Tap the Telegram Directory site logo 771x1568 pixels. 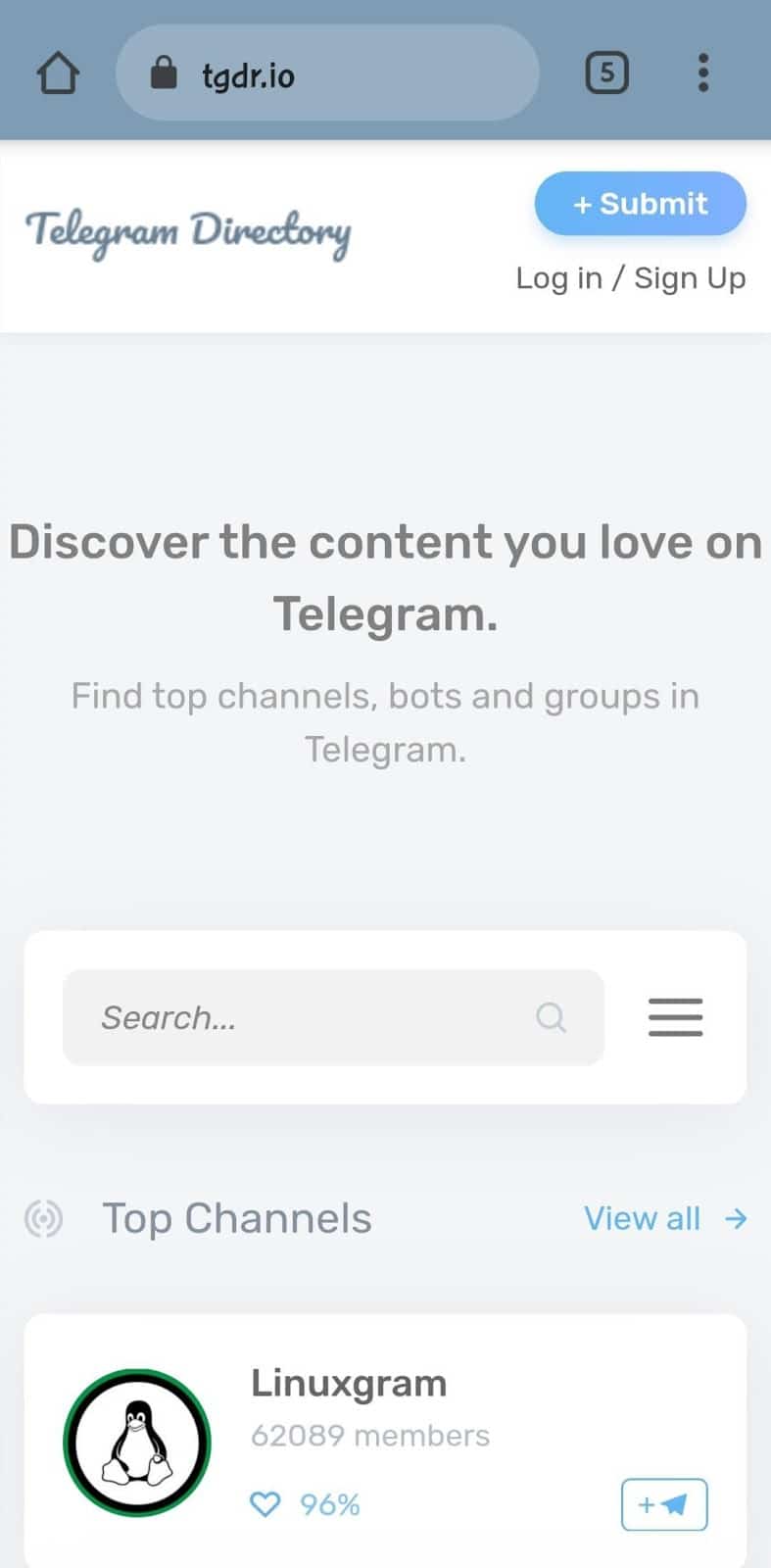tap(188, 233)
